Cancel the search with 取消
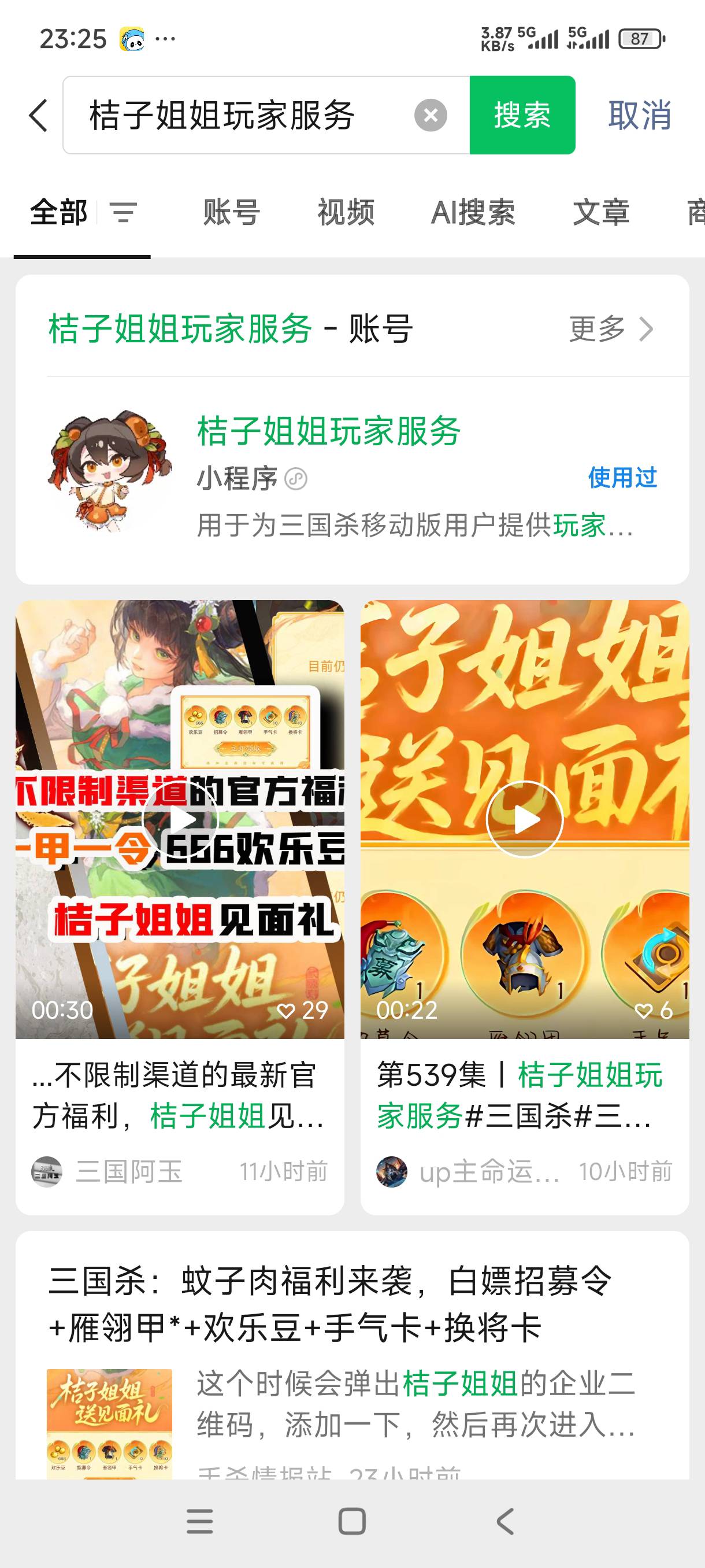705x1568 pixels. point(639,116)
